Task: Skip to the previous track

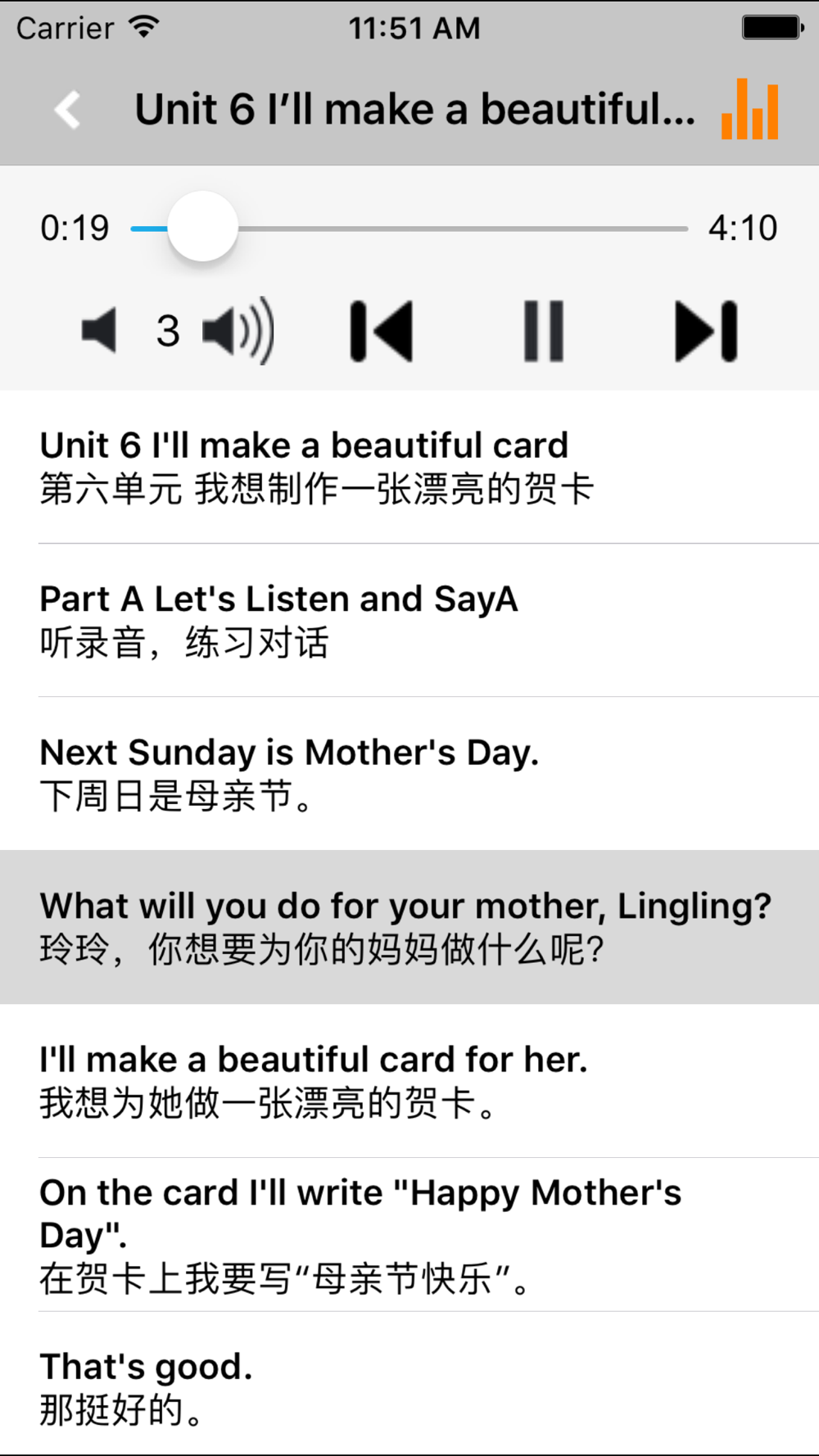Action: (x=381, y=331)
